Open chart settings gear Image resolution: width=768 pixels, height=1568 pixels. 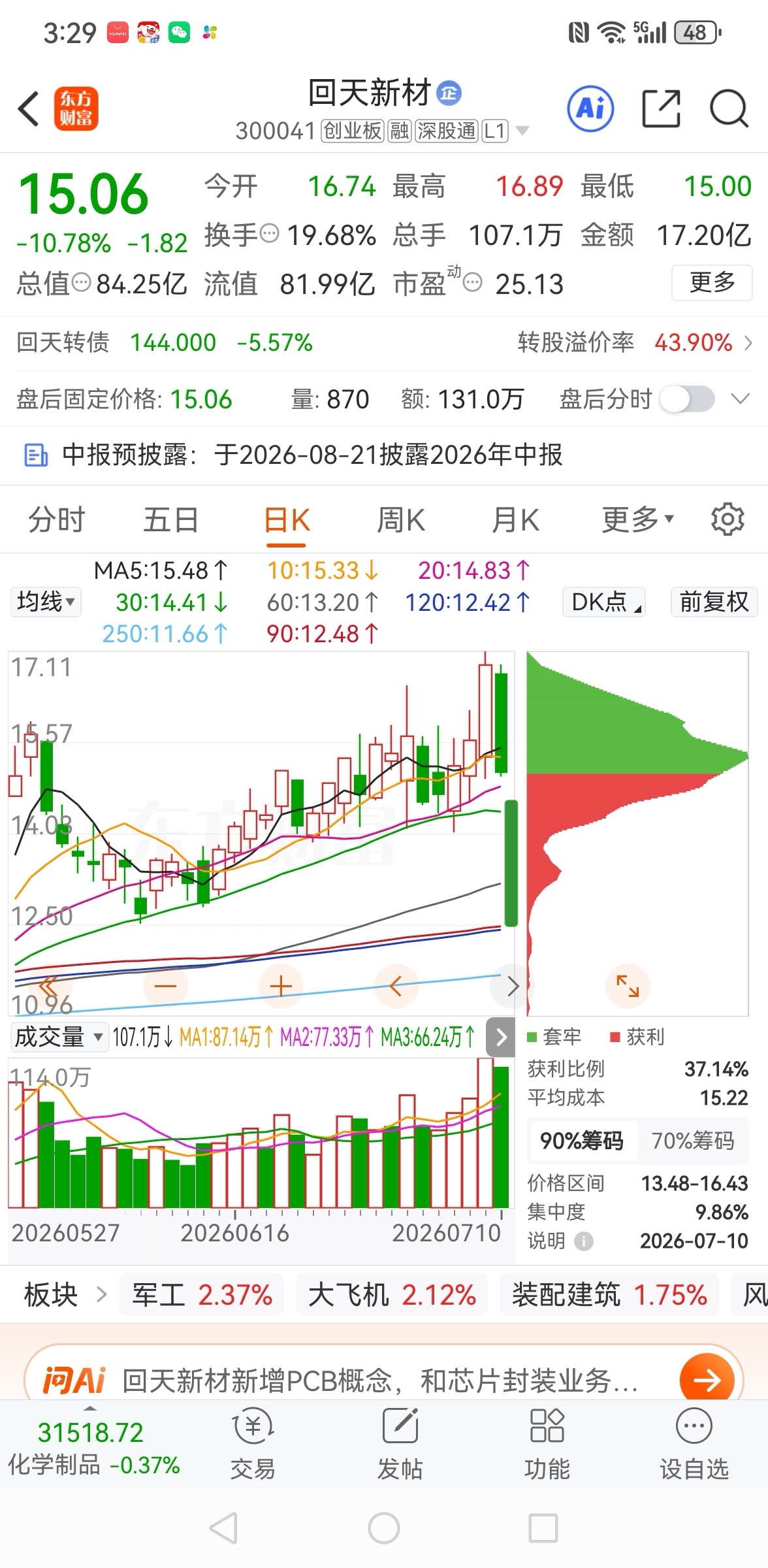(728, 520)
